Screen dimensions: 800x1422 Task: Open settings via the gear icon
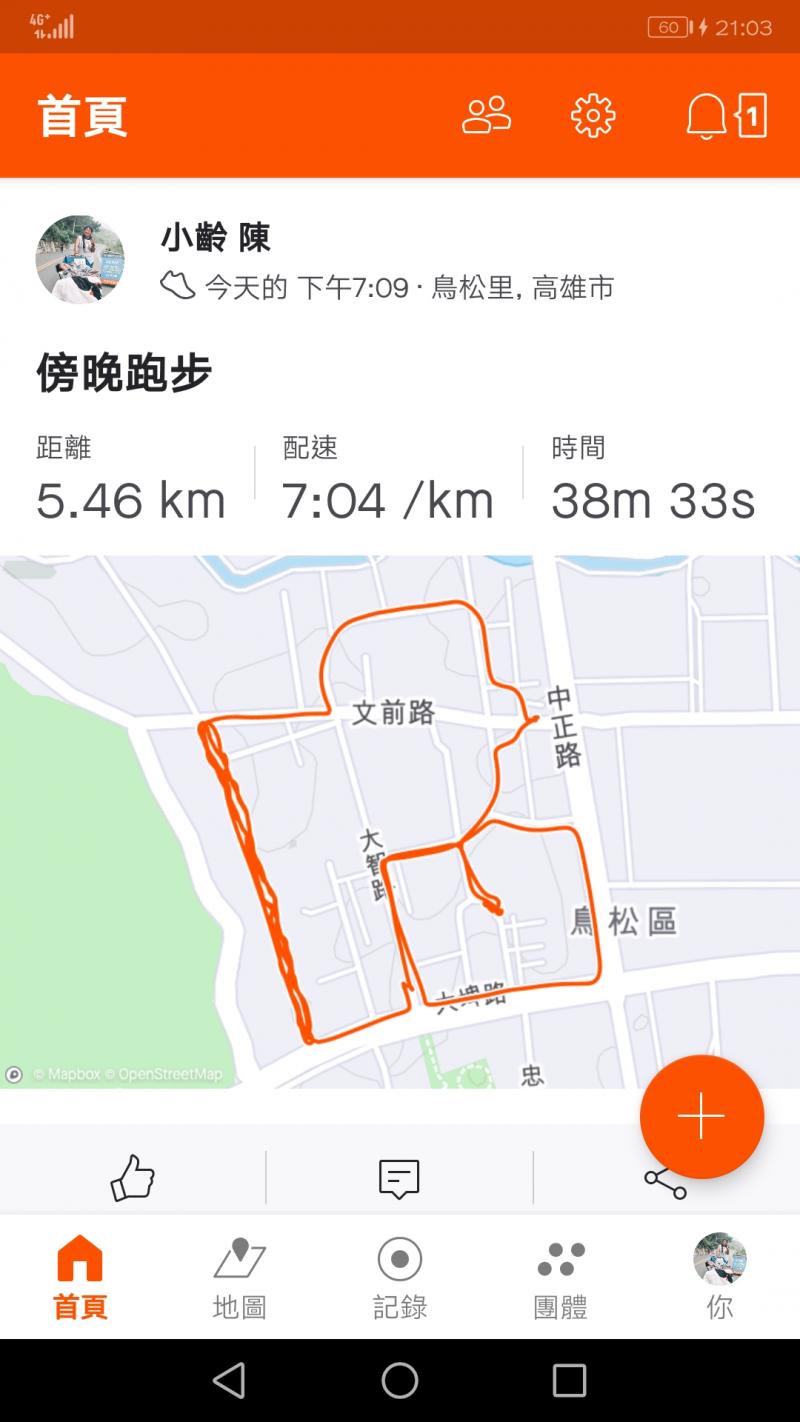click(593, 116)
